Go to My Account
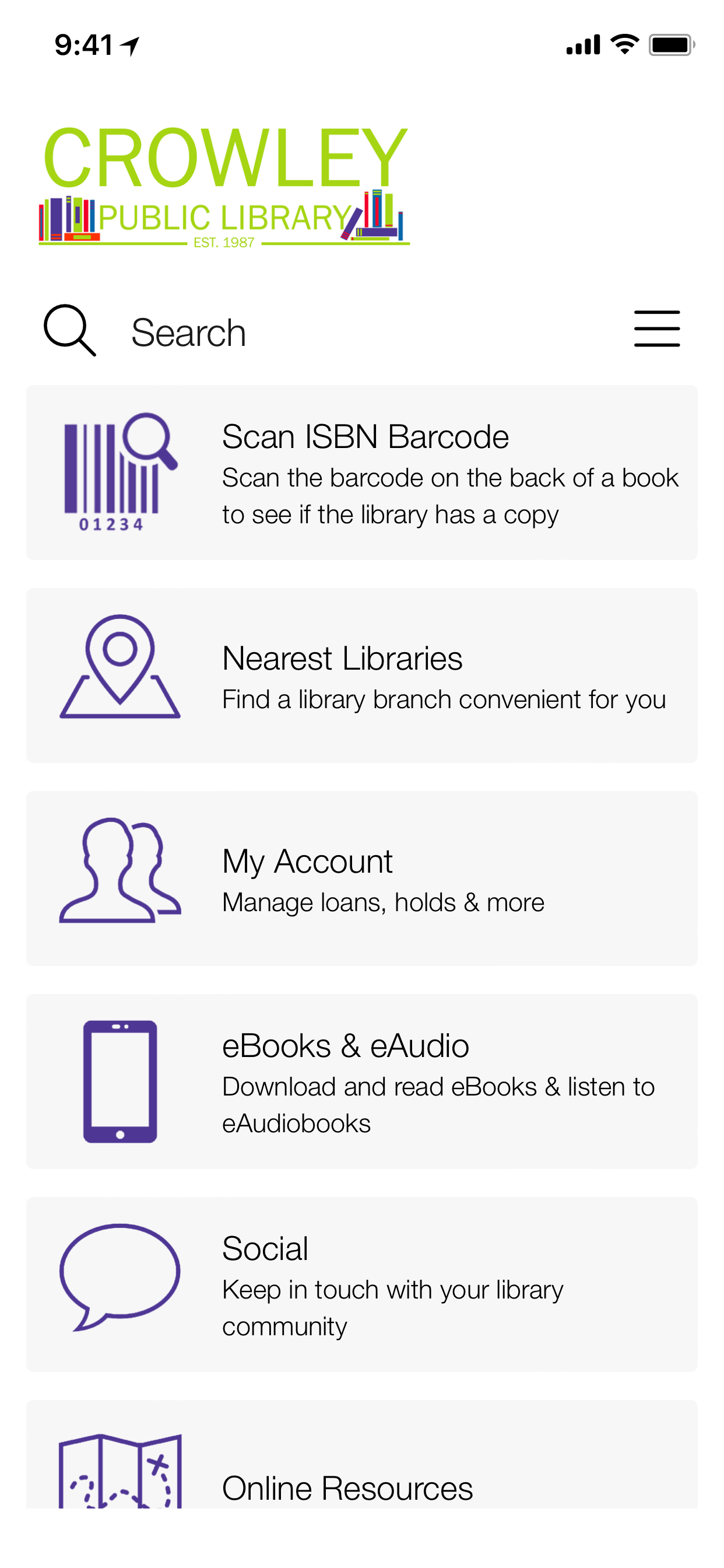The height and width of the screenshot is (1568, 724). (361, 878)
